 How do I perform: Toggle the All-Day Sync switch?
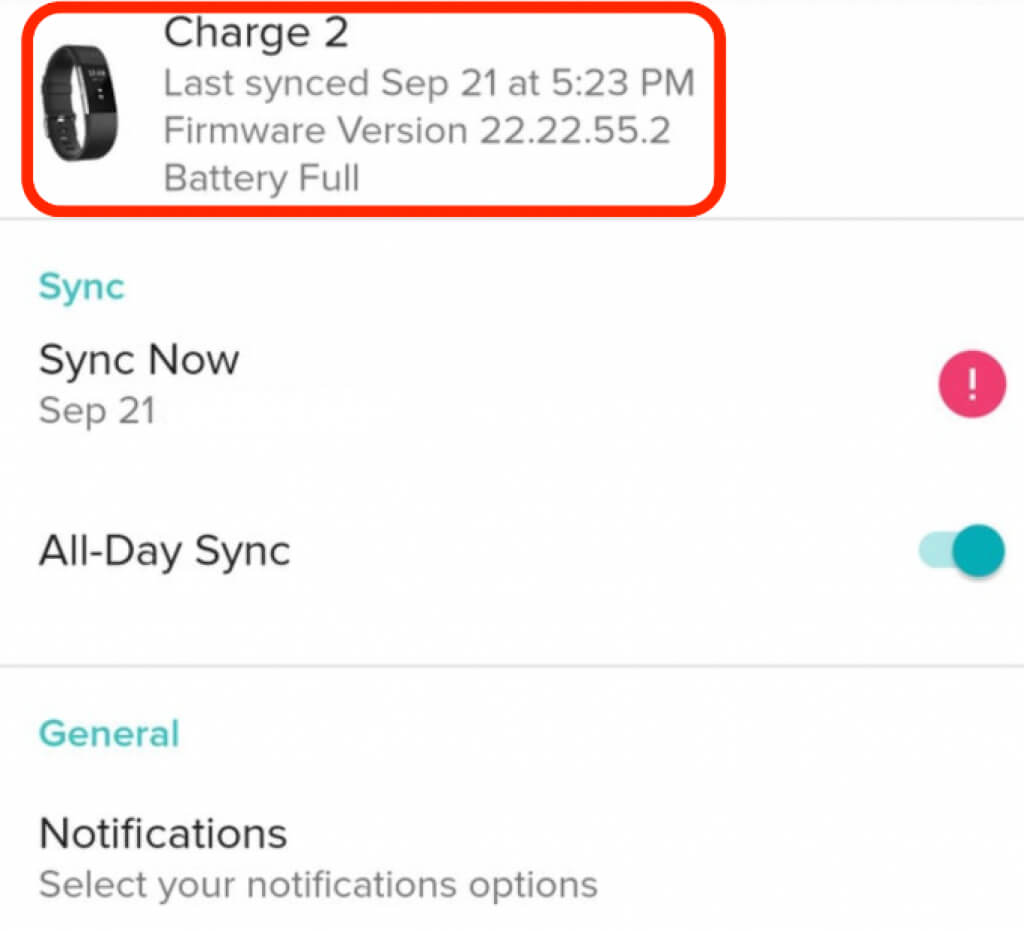[962, 552]
